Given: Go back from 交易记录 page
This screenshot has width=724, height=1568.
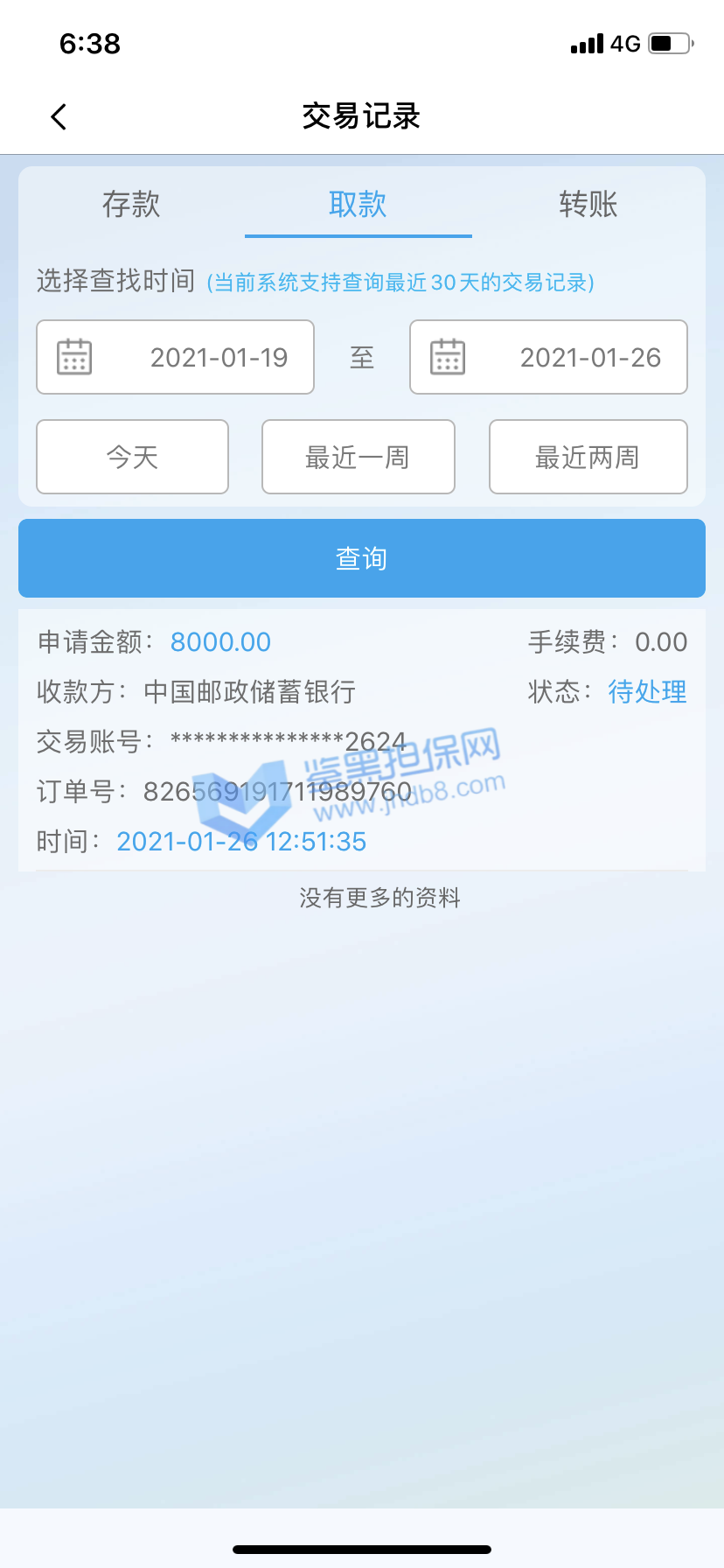Looking at the screenshot, I should pyautogui.click(x=59, y=116).
